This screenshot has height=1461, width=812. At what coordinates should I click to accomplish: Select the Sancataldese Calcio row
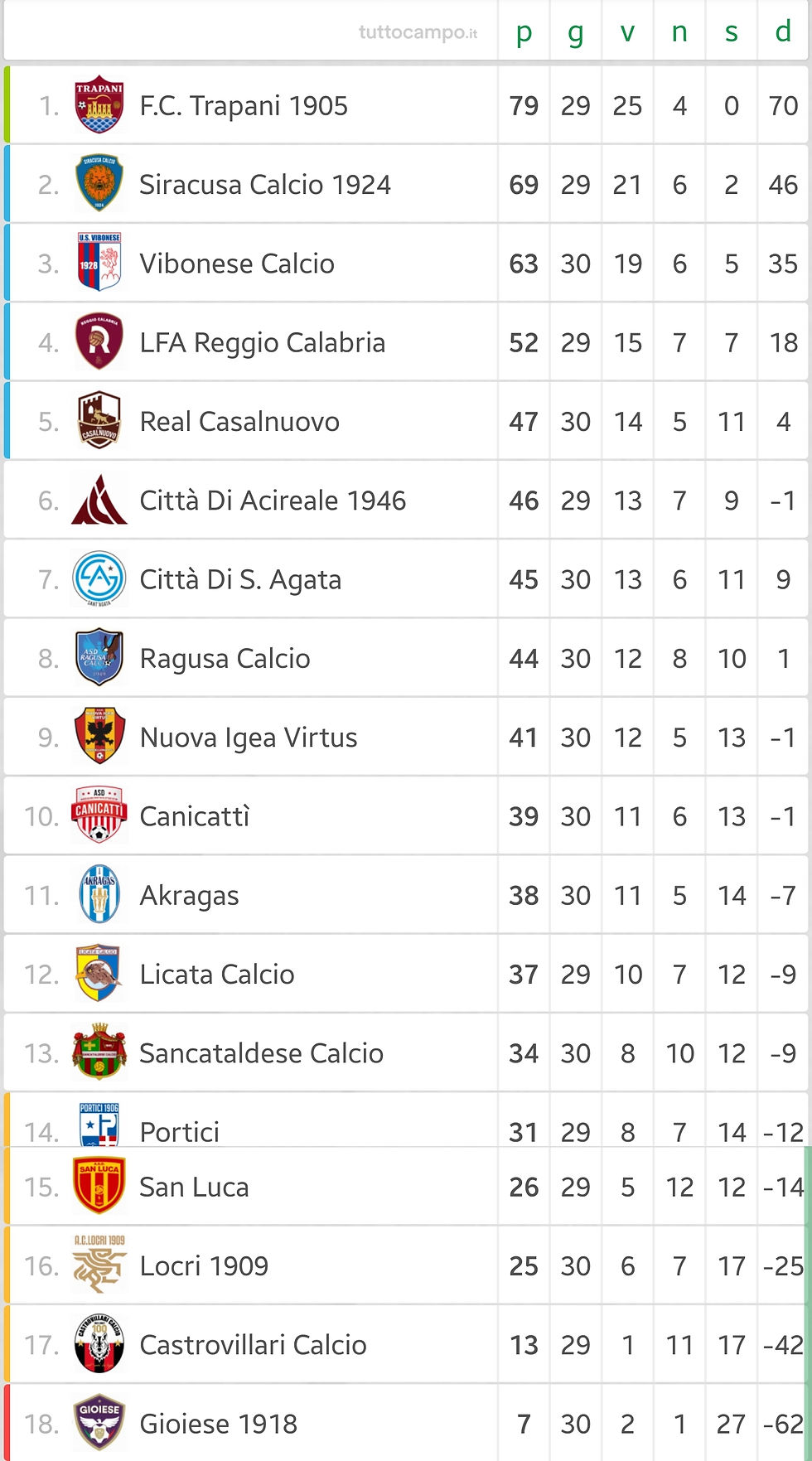point(406,1053)
